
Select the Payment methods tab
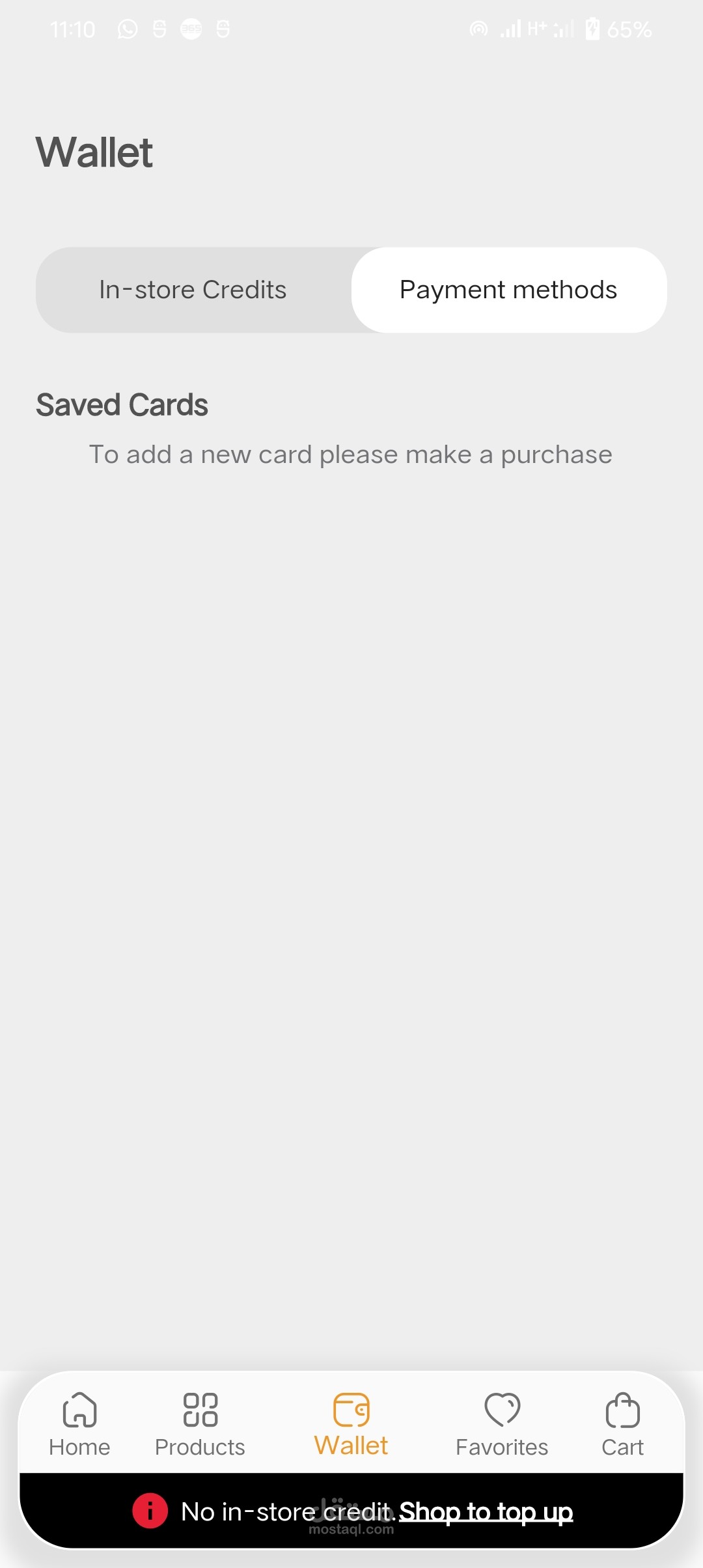(x=509, y=290)
